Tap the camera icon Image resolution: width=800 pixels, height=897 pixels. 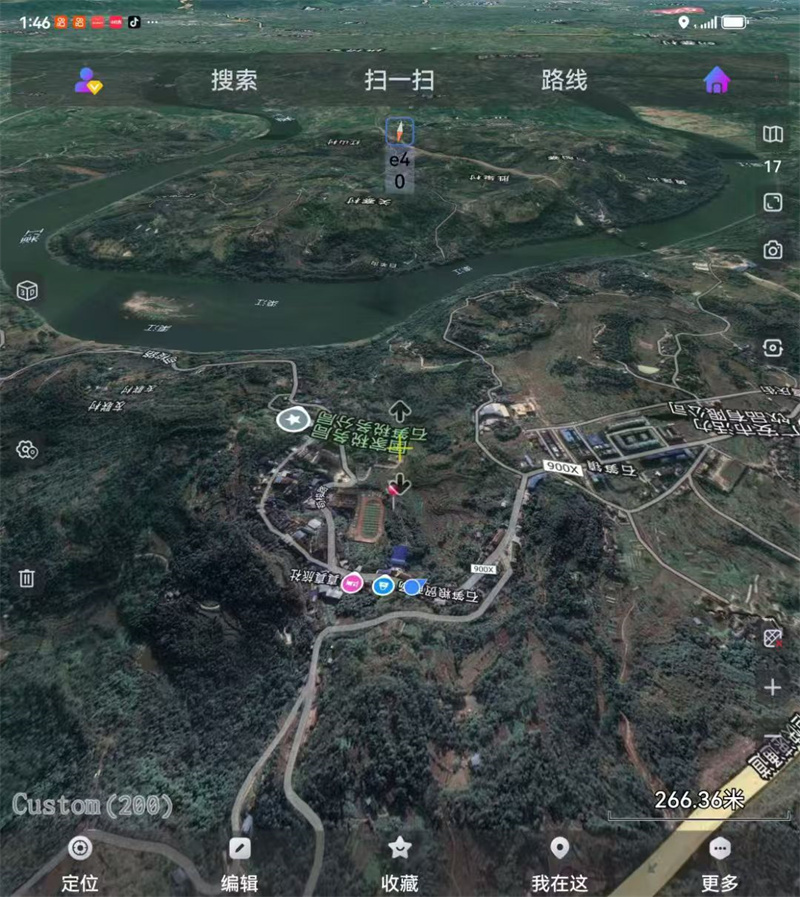coord(772,251)
